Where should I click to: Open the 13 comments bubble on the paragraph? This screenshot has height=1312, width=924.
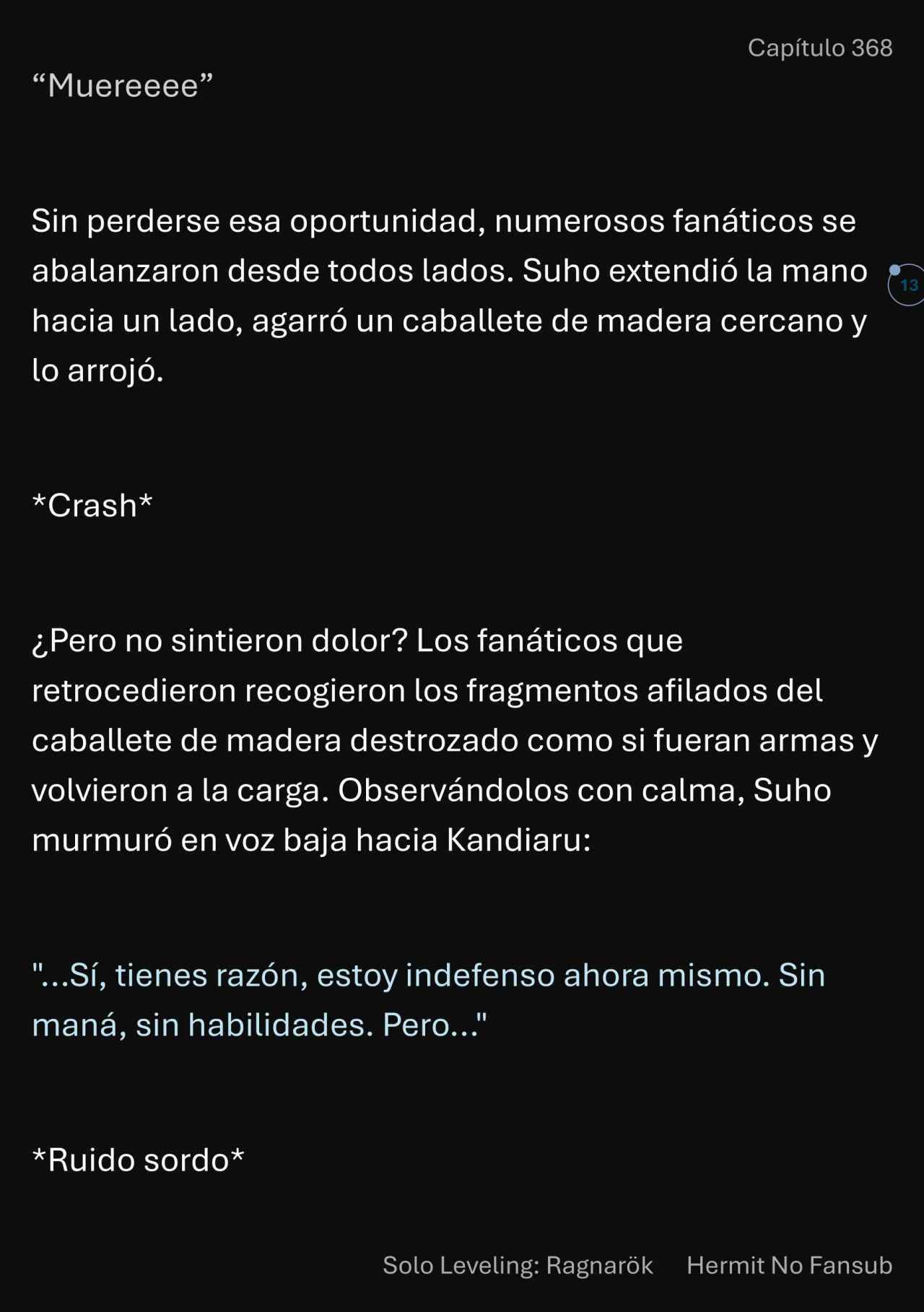click(x=907, y=285)
